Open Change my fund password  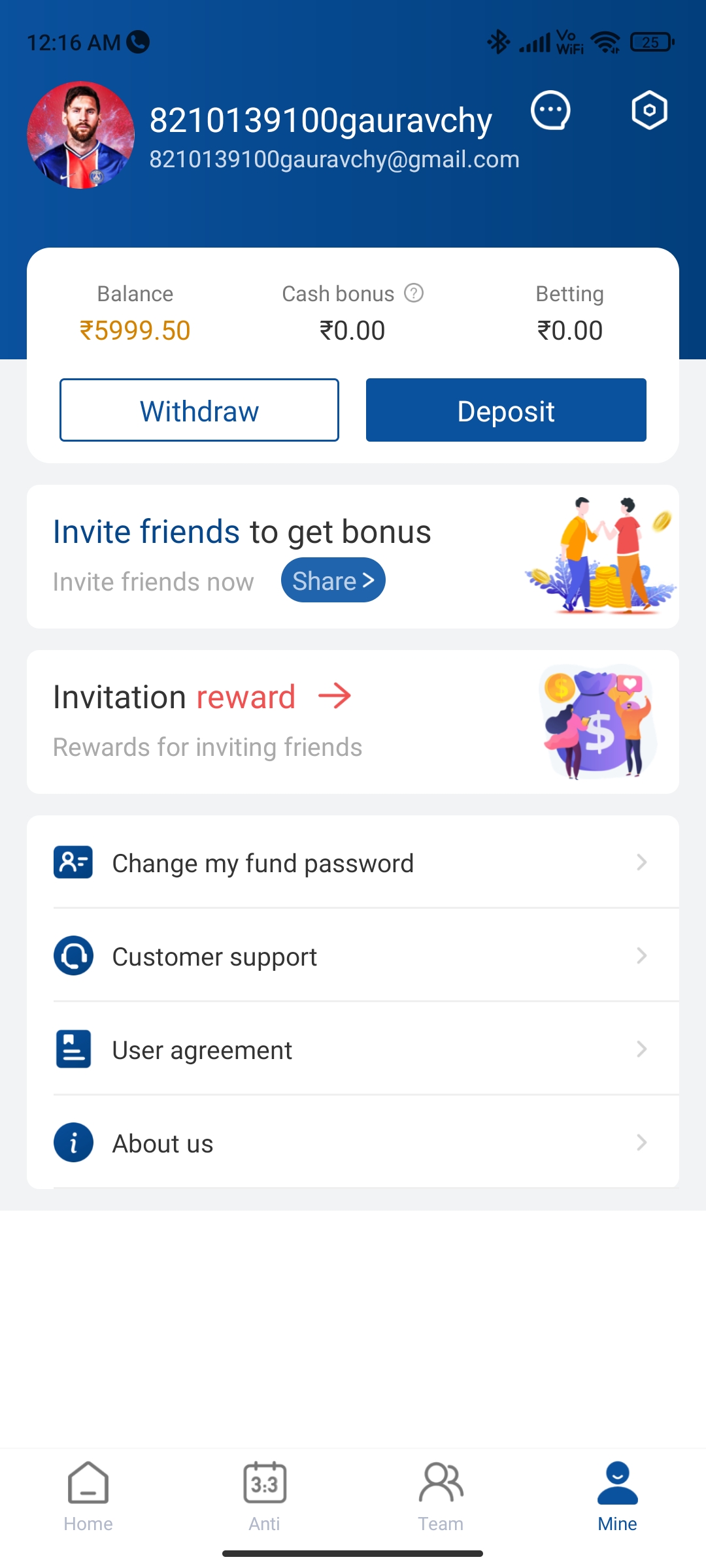(353, 863)
